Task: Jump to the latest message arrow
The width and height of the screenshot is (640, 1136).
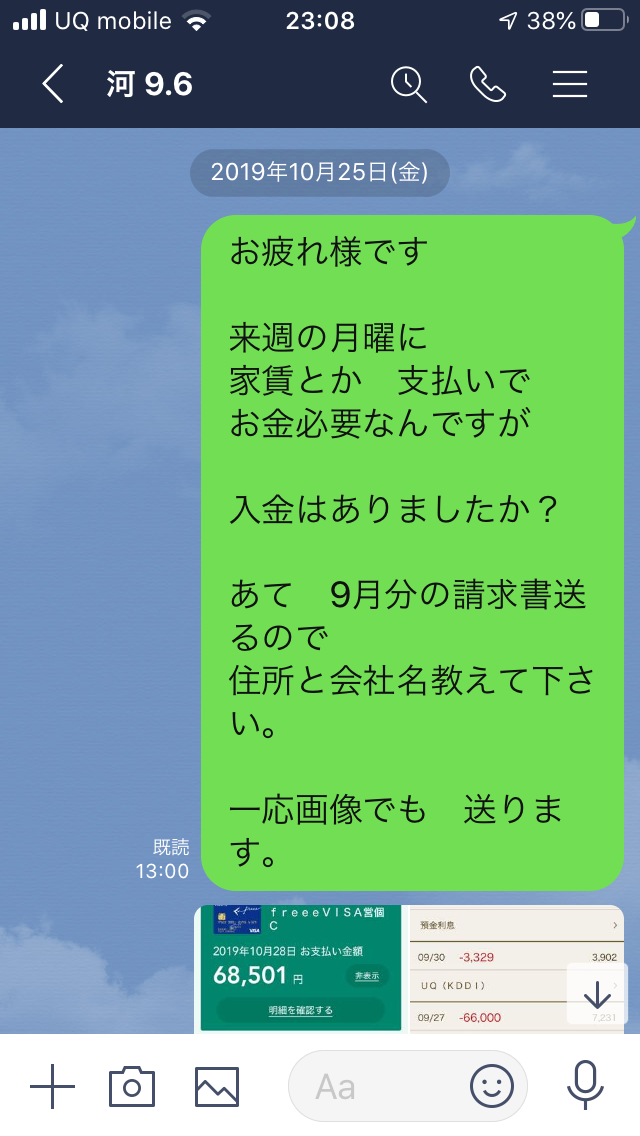Action: [597, 993]
